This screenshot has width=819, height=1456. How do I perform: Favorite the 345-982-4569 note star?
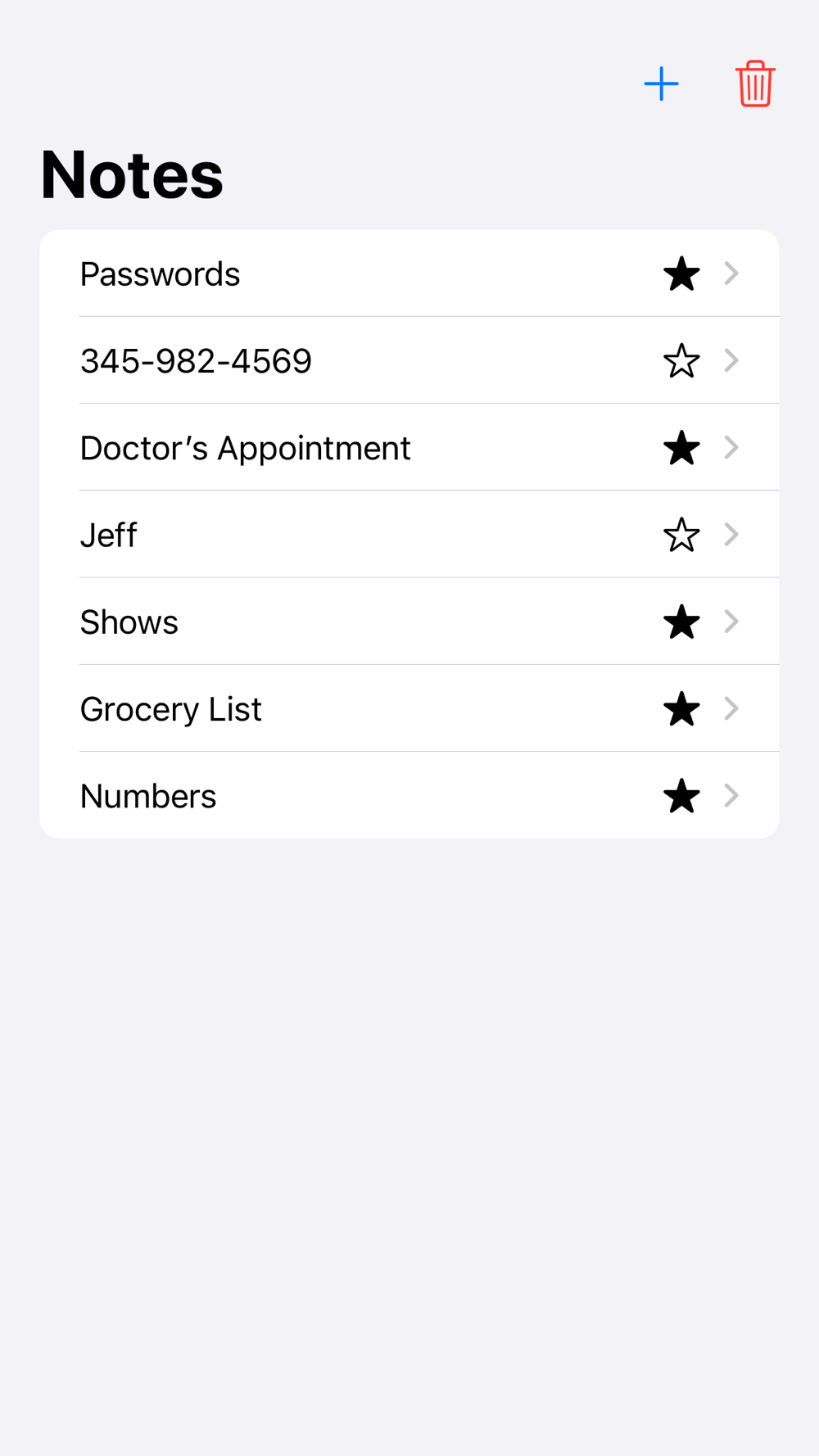pyautogui.click(x=681, y=361)
